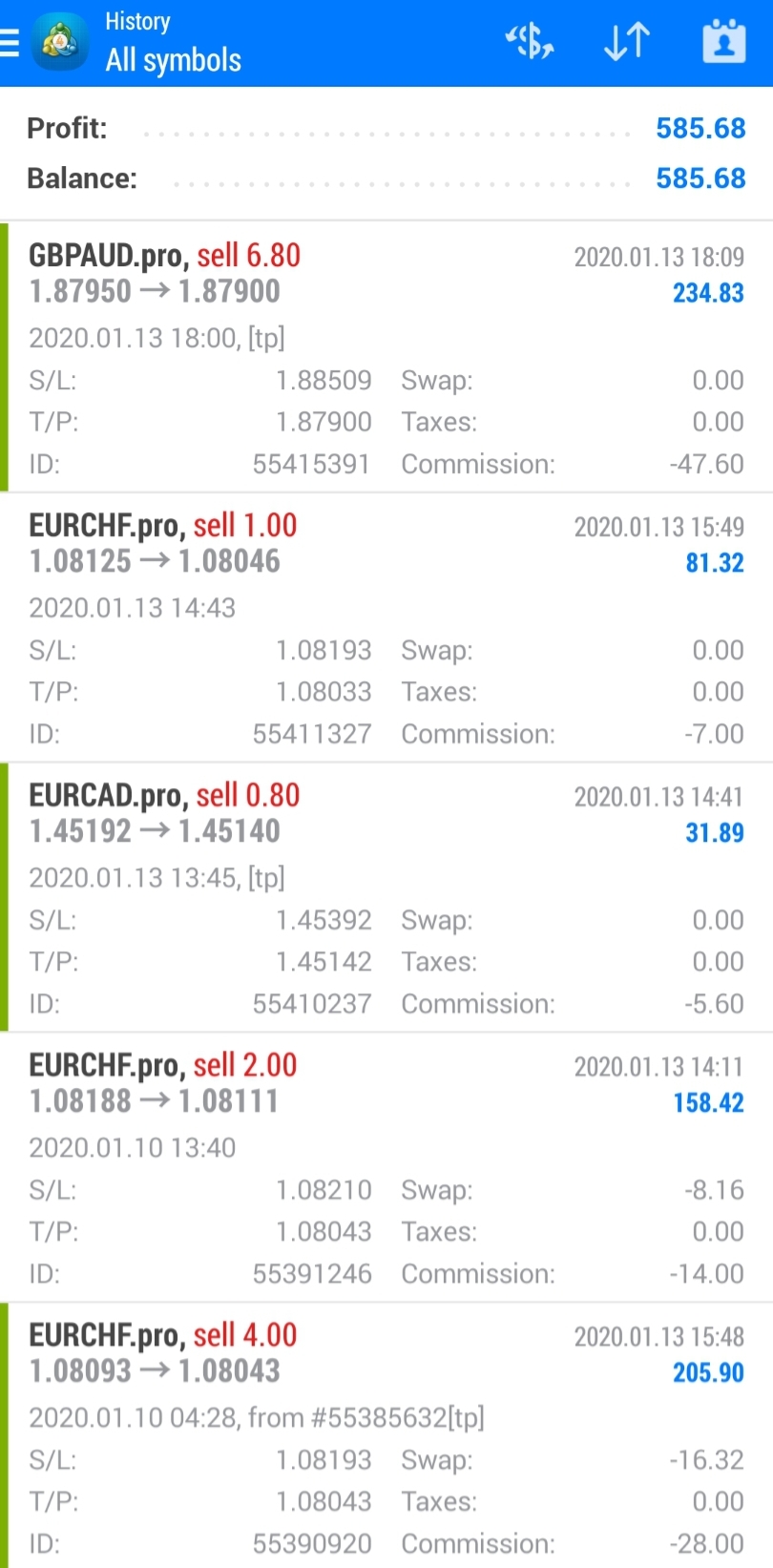
Task: Open the sort order options
Action: (627, 43)
